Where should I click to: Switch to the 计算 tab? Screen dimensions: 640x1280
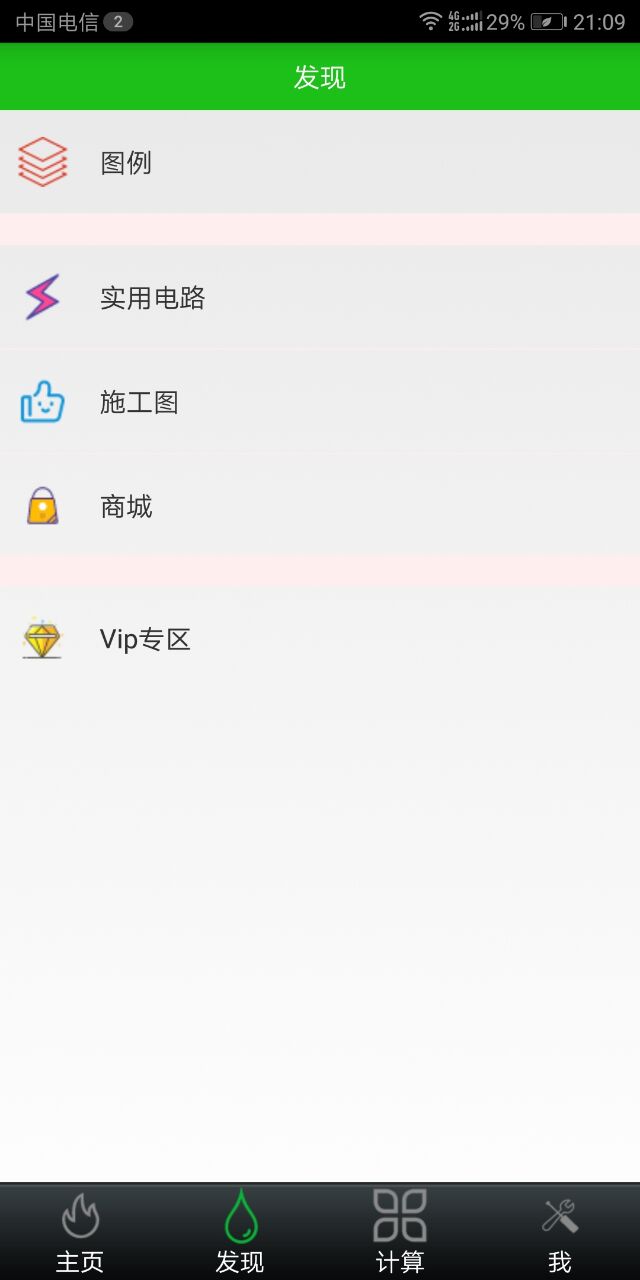[400, 1232]
